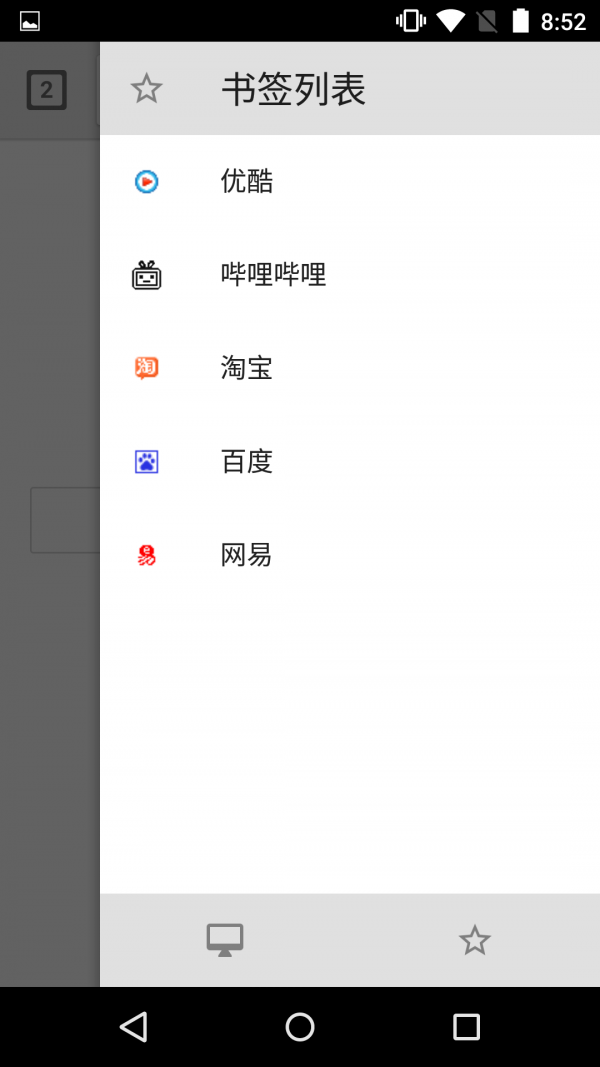Tap the star icon in the bottom bar
600x1067 pixels.
(x=475, y=940)
